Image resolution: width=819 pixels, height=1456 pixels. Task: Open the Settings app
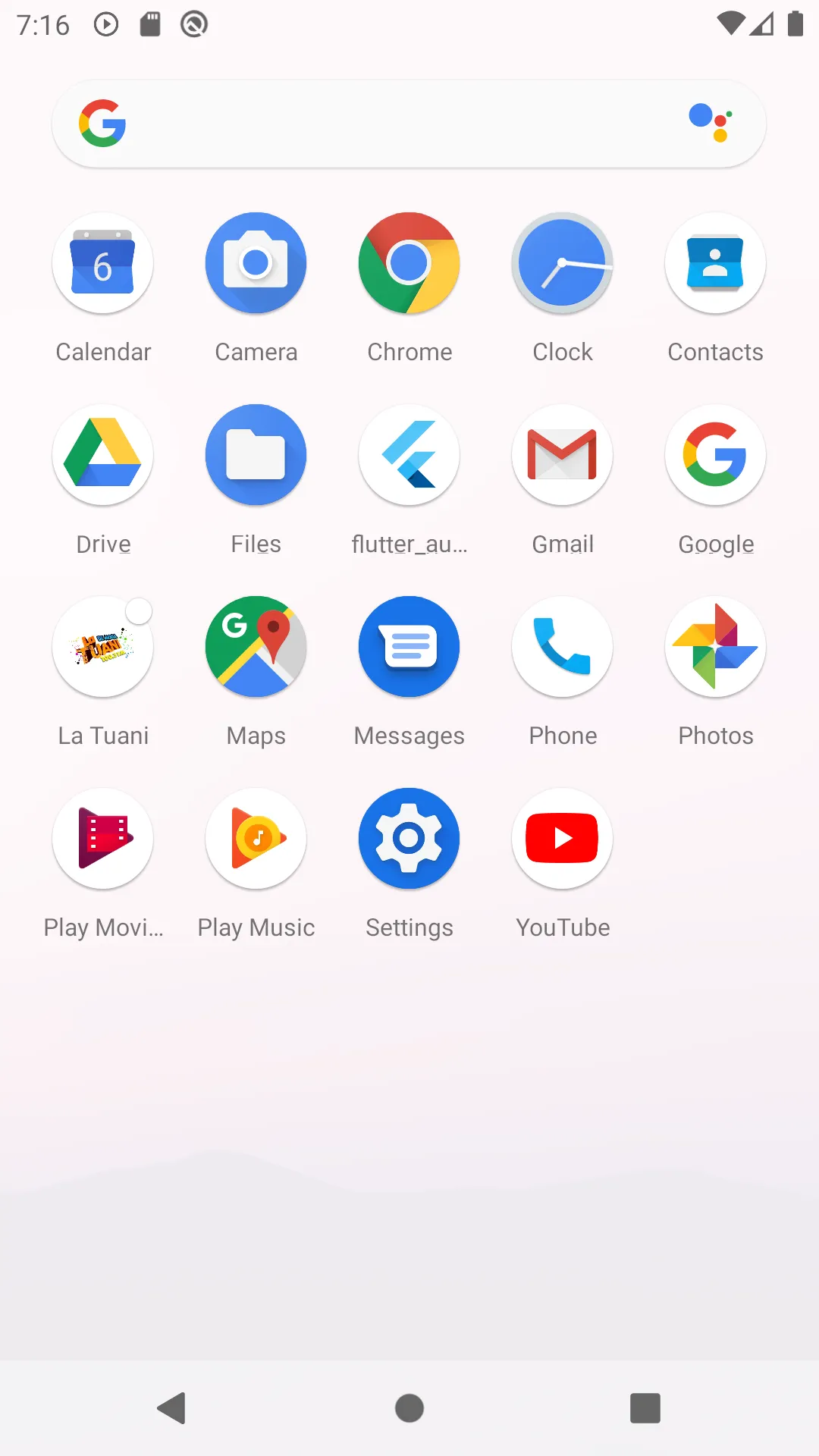click(x=409, y=839)
